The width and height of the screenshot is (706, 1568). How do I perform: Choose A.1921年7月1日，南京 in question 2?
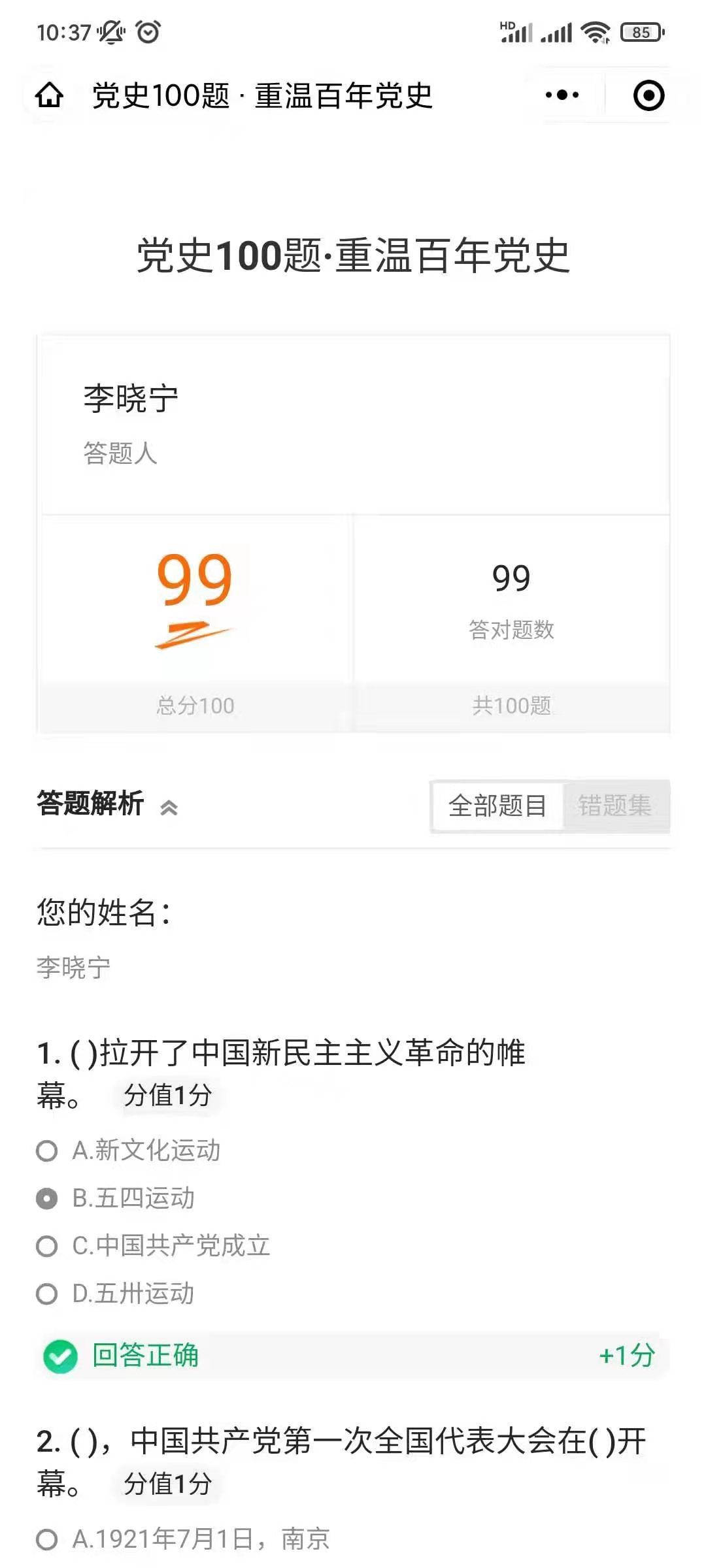183,1539
